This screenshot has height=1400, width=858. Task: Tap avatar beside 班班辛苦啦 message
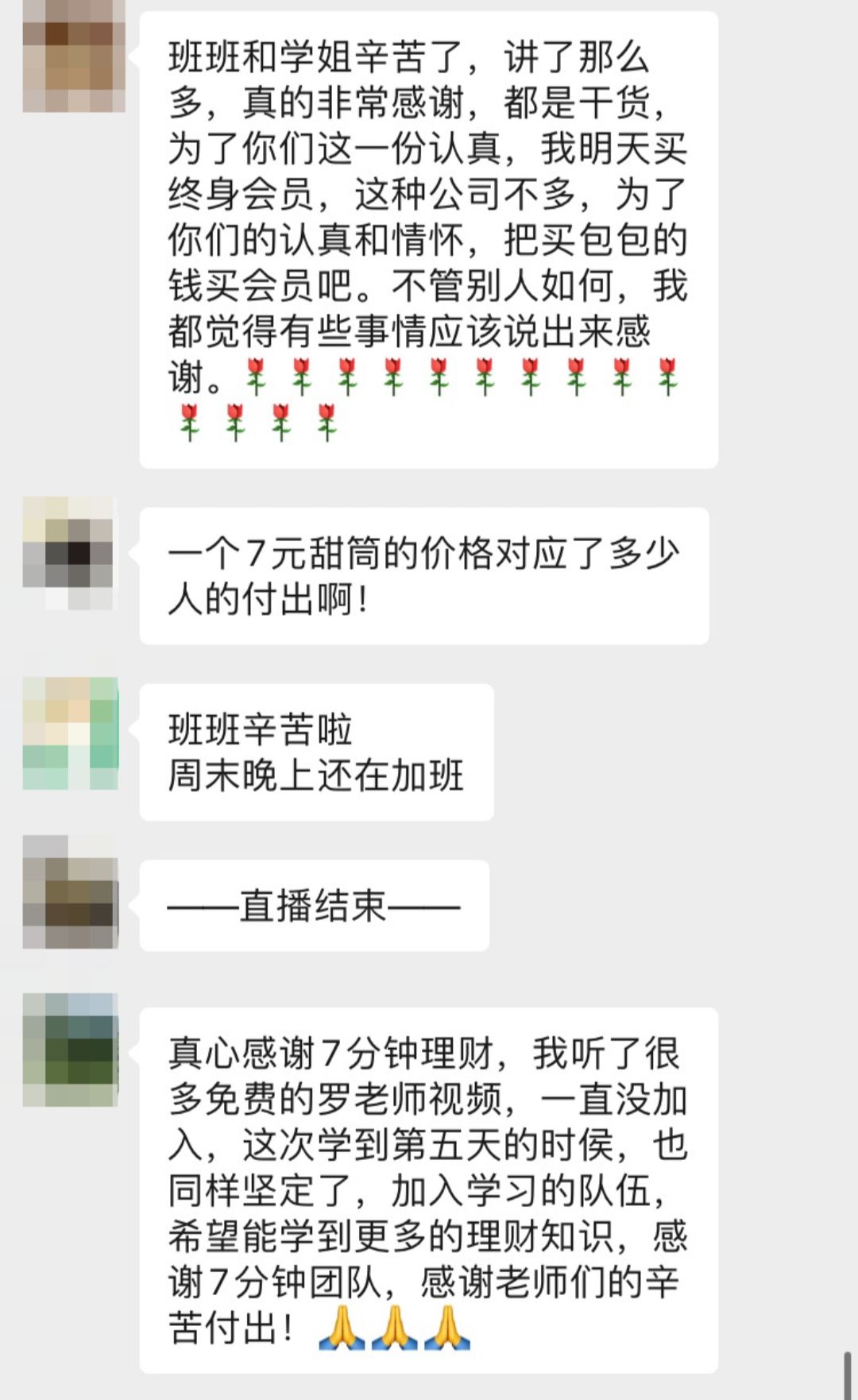coord(70,733)
